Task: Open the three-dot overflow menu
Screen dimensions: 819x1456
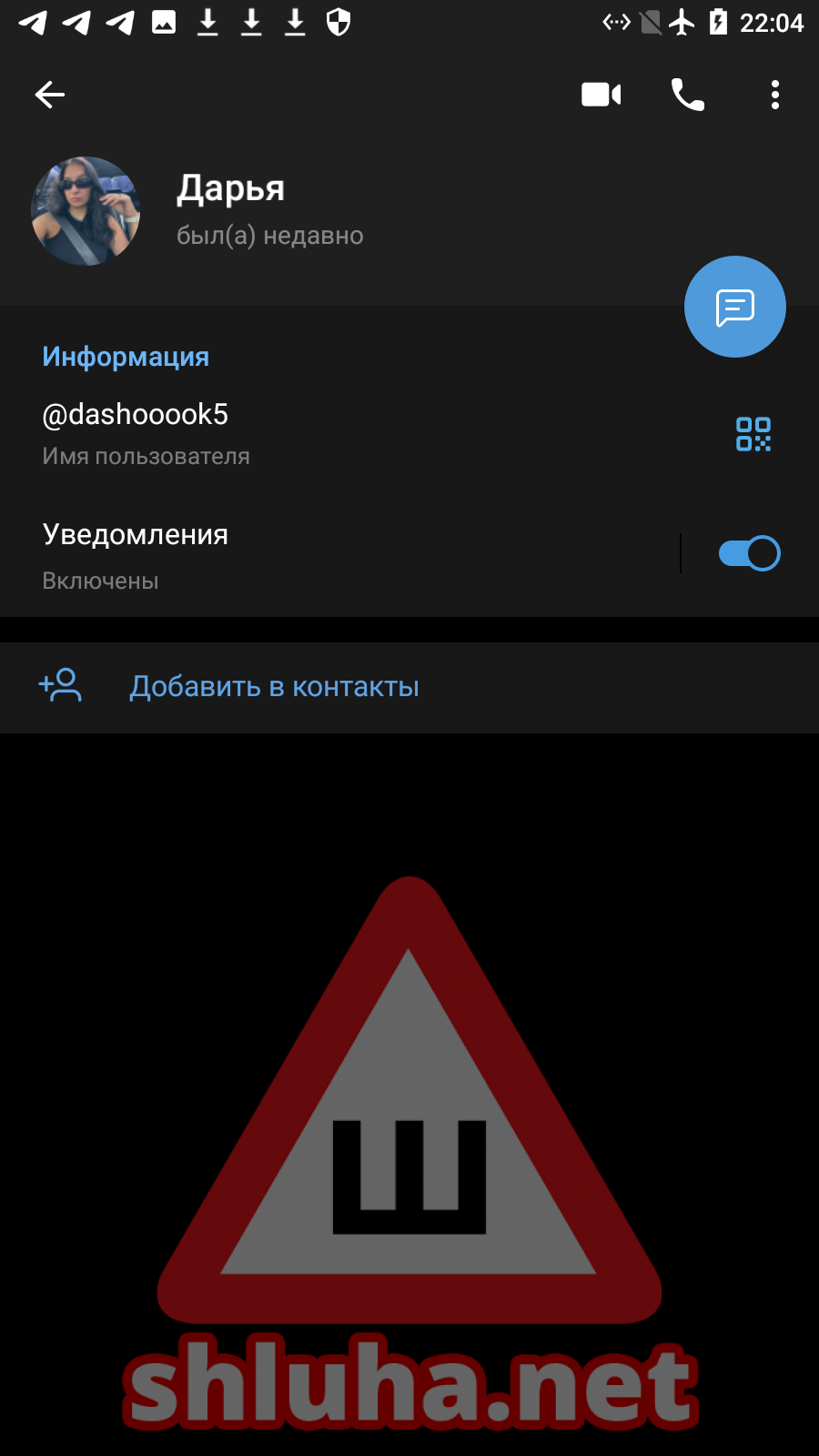Action: pos(774,95)
